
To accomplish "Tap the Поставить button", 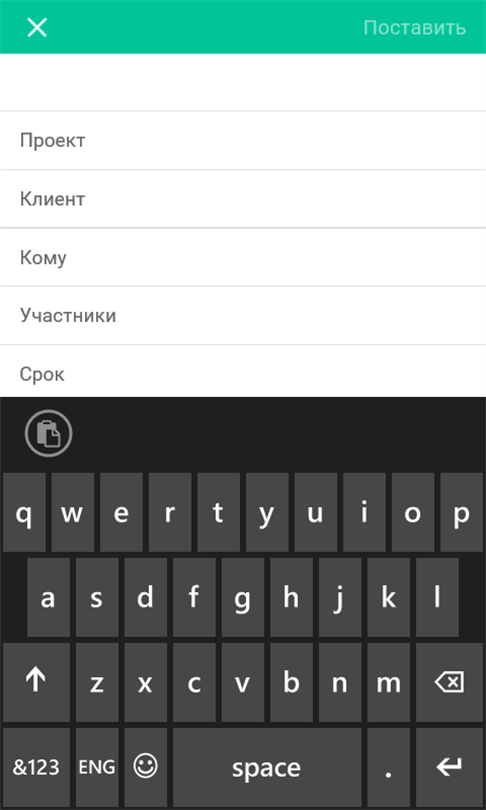I will click(x=414, y=27).
